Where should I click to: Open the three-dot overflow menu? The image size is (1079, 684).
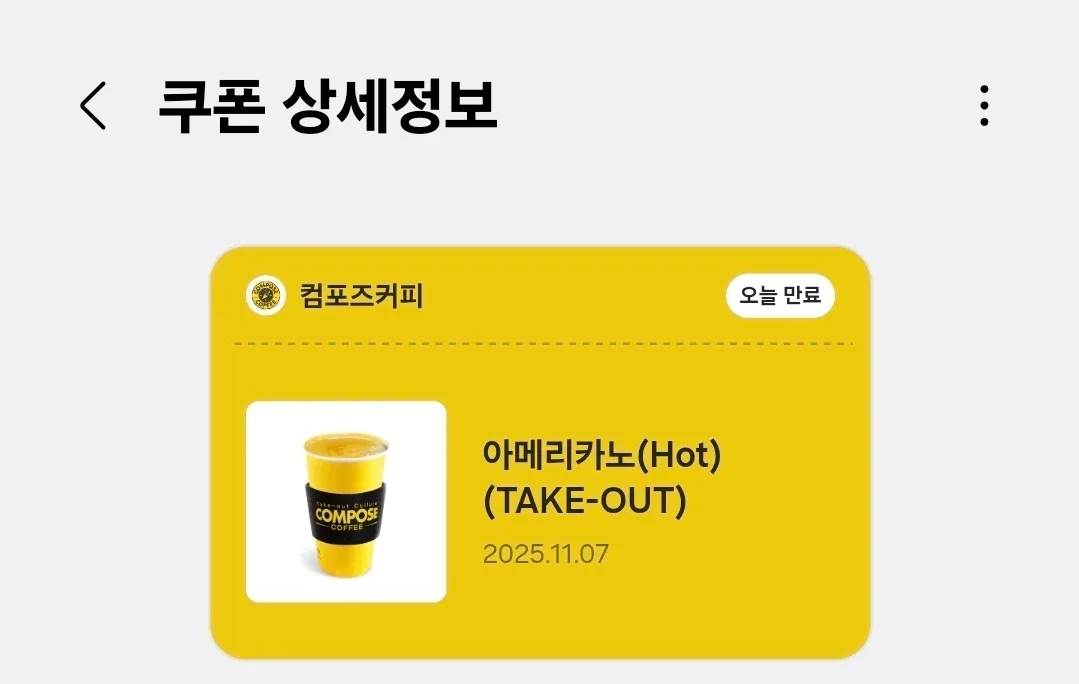(984, 105)
